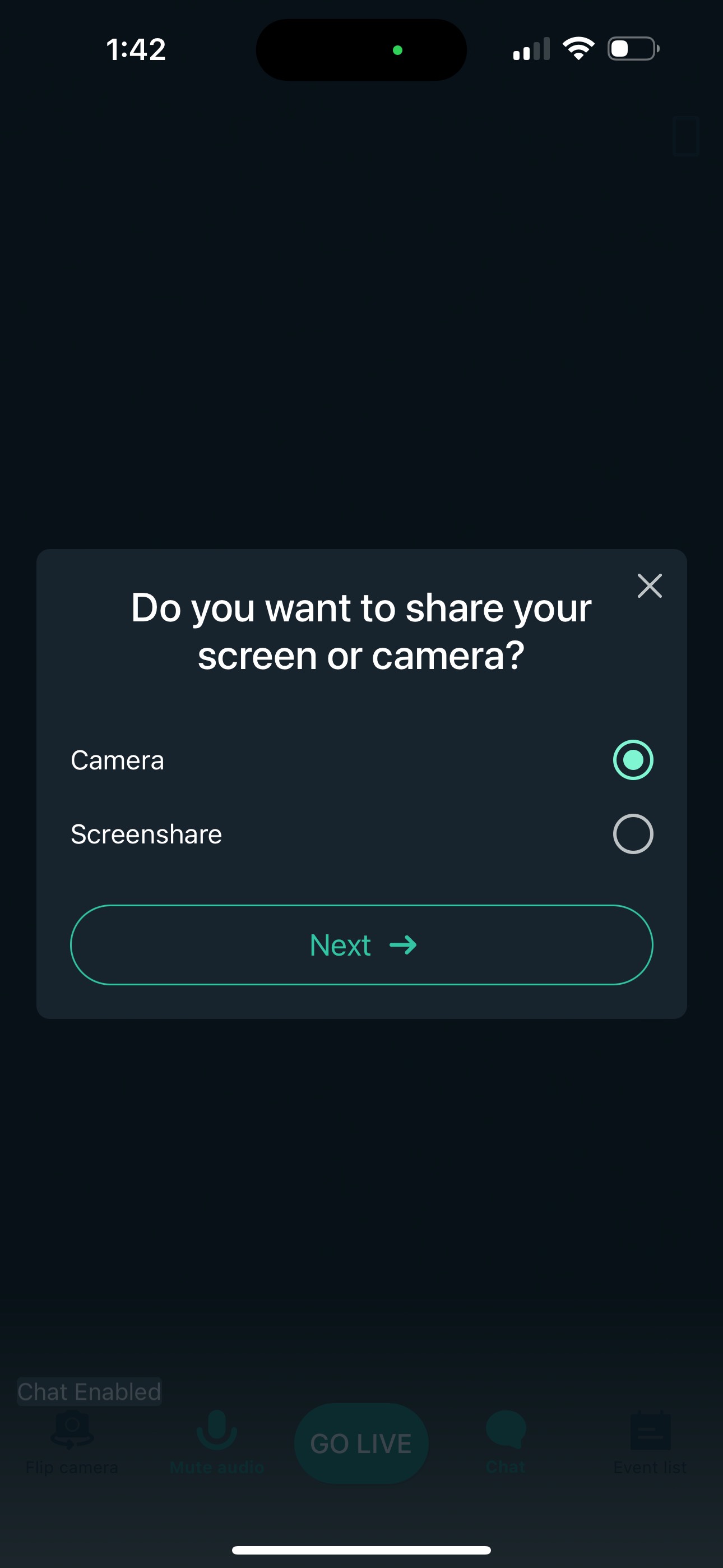The height and width of the screenshot is (1568, 723).
Task: Tap the Next button to continue
Action: pyautogui.click(x=361, y=945)
